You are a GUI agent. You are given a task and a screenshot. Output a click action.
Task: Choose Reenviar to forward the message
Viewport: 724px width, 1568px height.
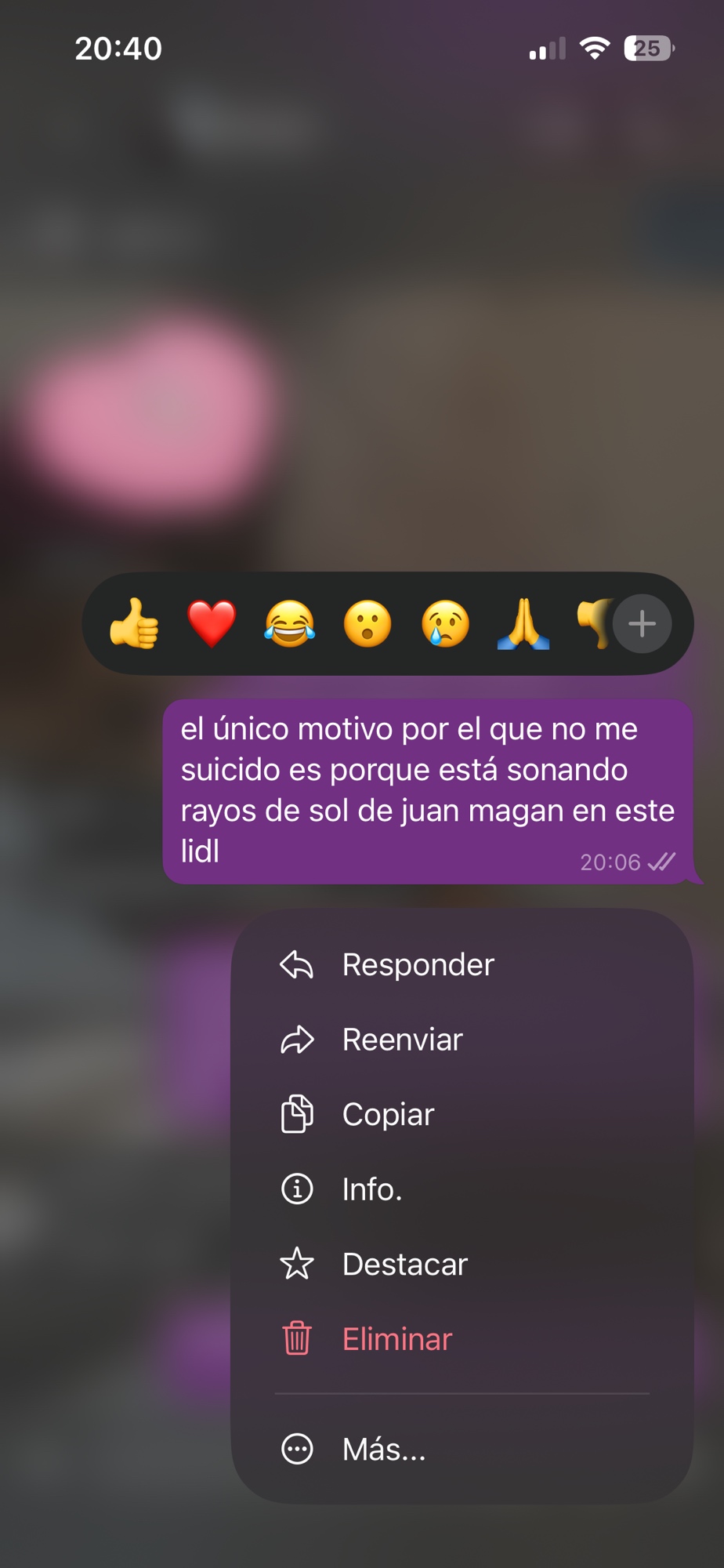[402, 1040]
